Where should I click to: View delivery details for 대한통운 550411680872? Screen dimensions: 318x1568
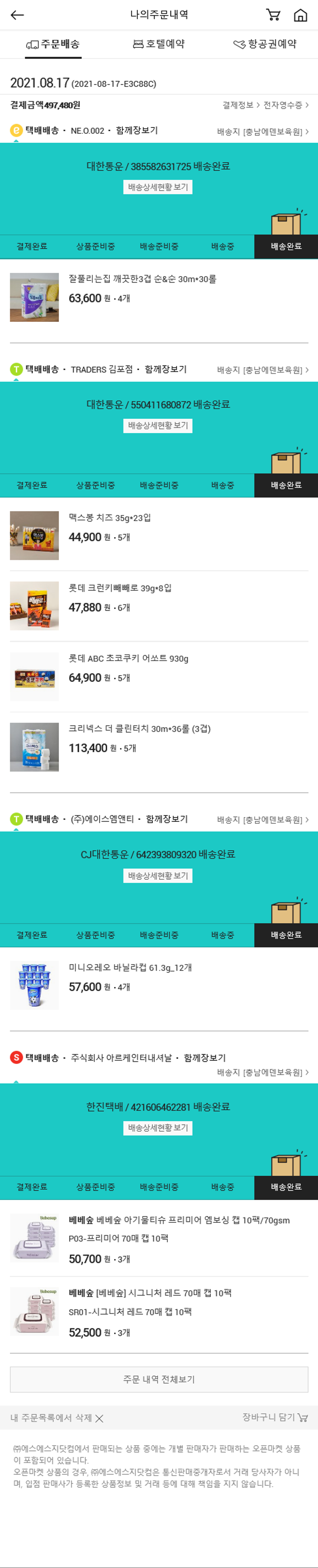(x=158, y=426)
